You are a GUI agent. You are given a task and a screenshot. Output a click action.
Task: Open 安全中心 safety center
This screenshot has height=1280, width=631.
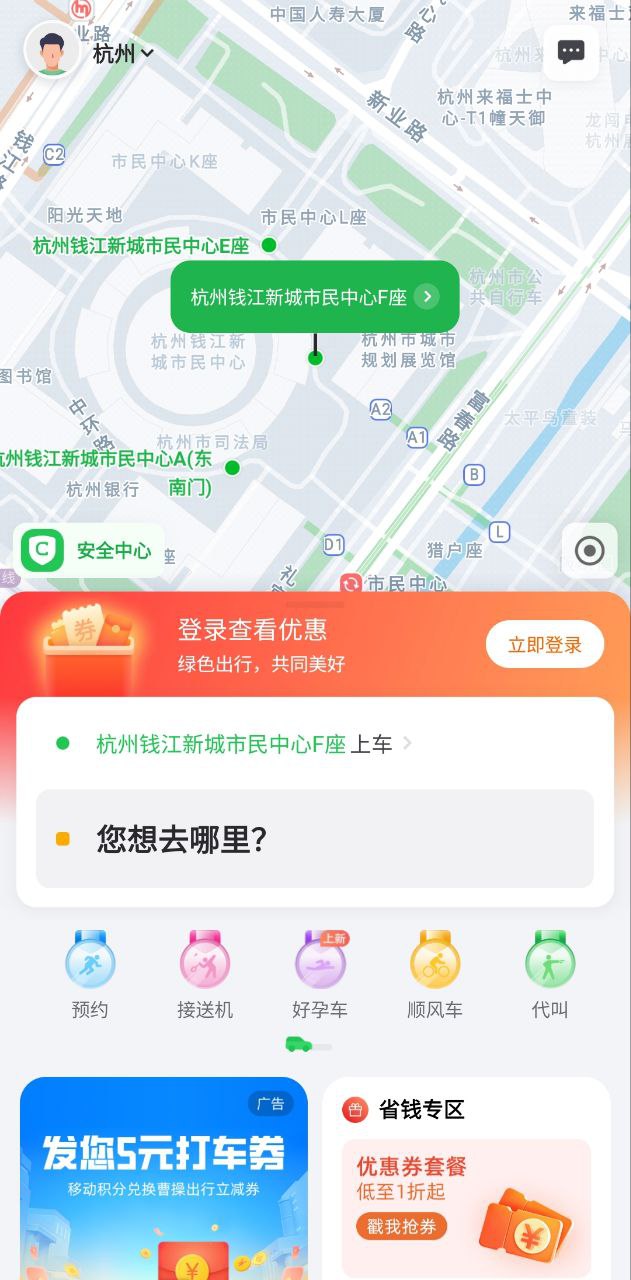click(90, 550)
